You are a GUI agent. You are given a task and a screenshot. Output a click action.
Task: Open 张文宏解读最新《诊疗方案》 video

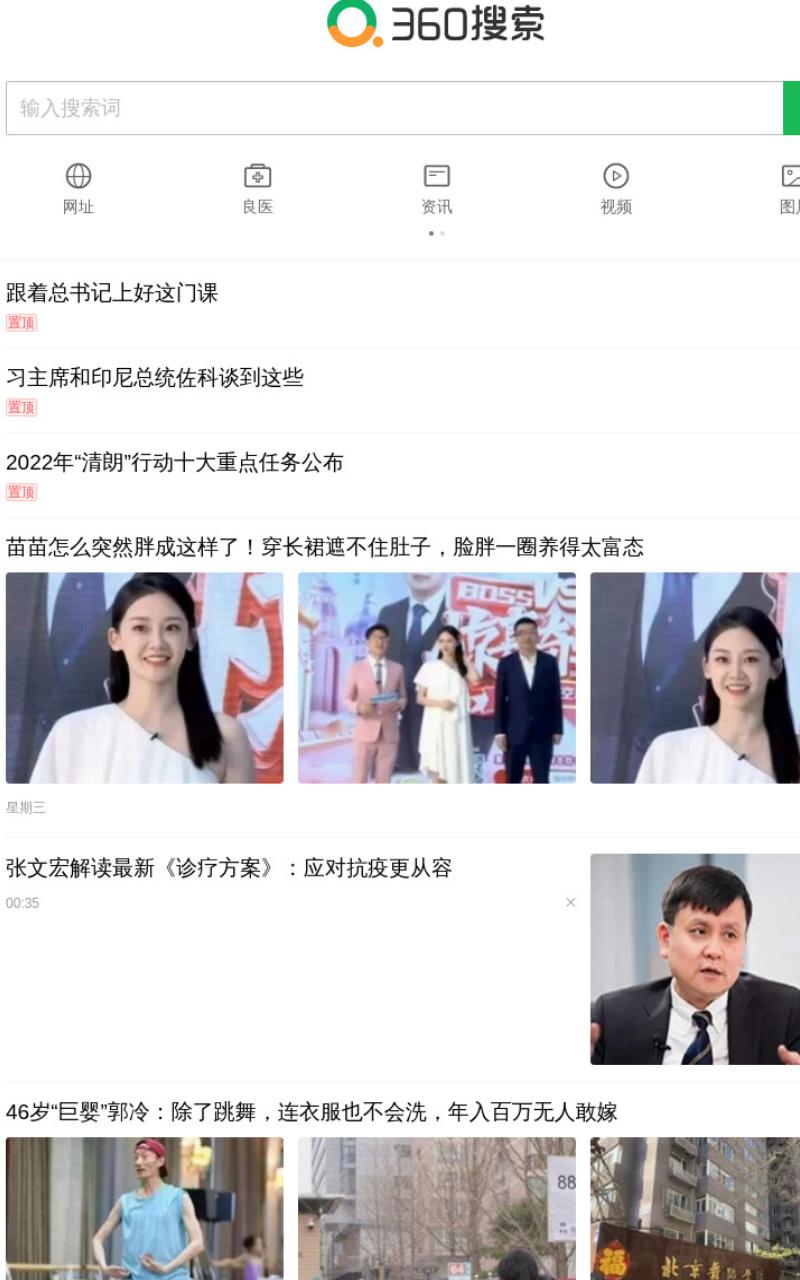(229, 868)
